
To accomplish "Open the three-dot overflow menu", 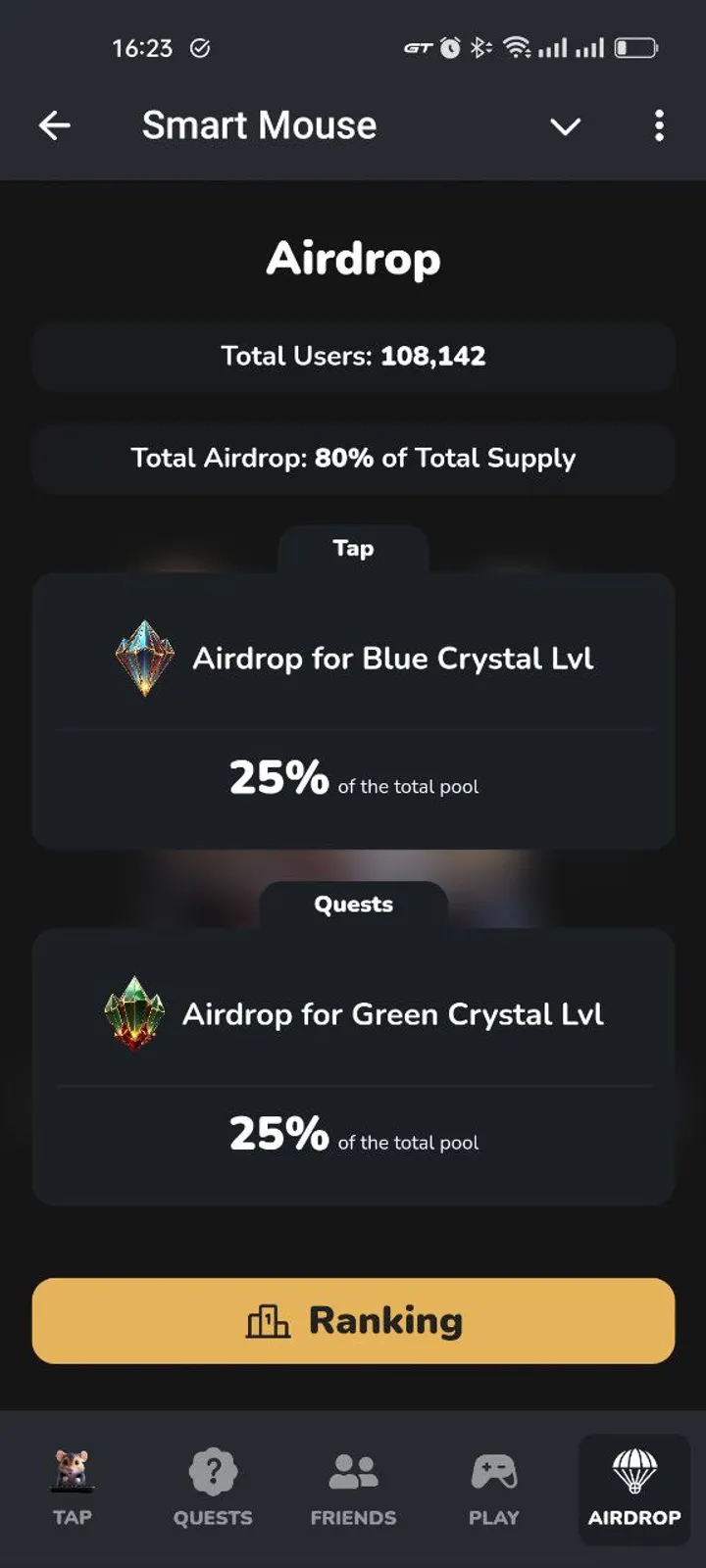I will (659, 125).
